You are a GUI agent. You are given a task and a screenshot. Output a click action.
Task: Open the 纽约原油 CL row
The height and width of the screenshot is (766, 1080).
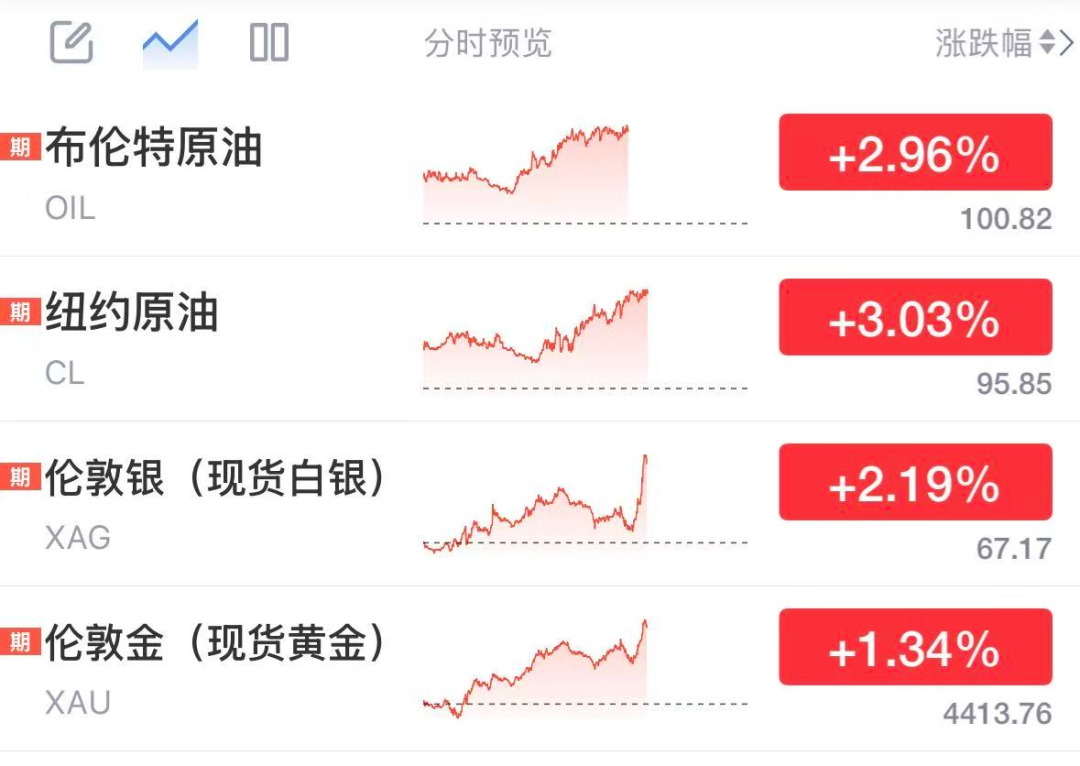[540, 339]
